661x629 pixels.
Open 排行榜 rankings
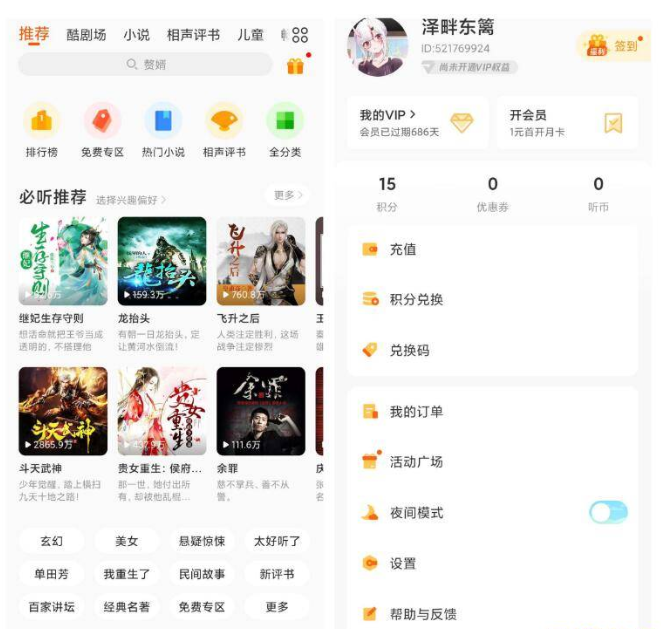tap(41, 130)
